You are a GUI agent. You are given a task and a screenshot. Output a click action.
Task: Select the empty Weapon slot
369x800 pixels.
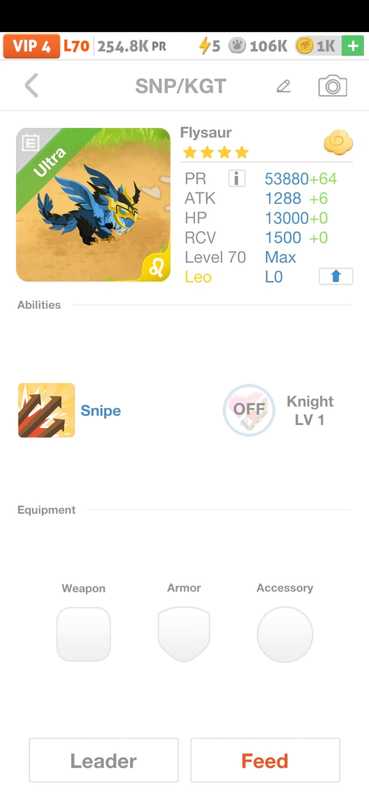83,634
